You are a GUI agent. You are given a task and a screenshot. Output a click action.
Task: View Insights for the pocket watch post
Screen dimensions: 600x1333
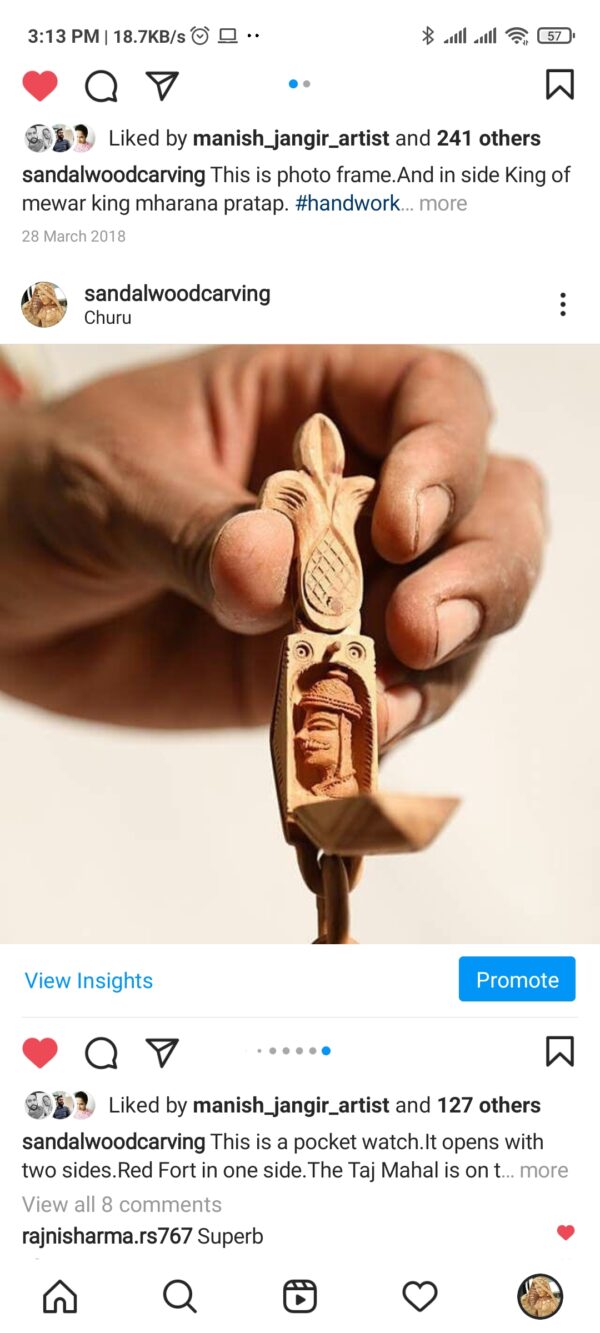click(x=89, y=980)
